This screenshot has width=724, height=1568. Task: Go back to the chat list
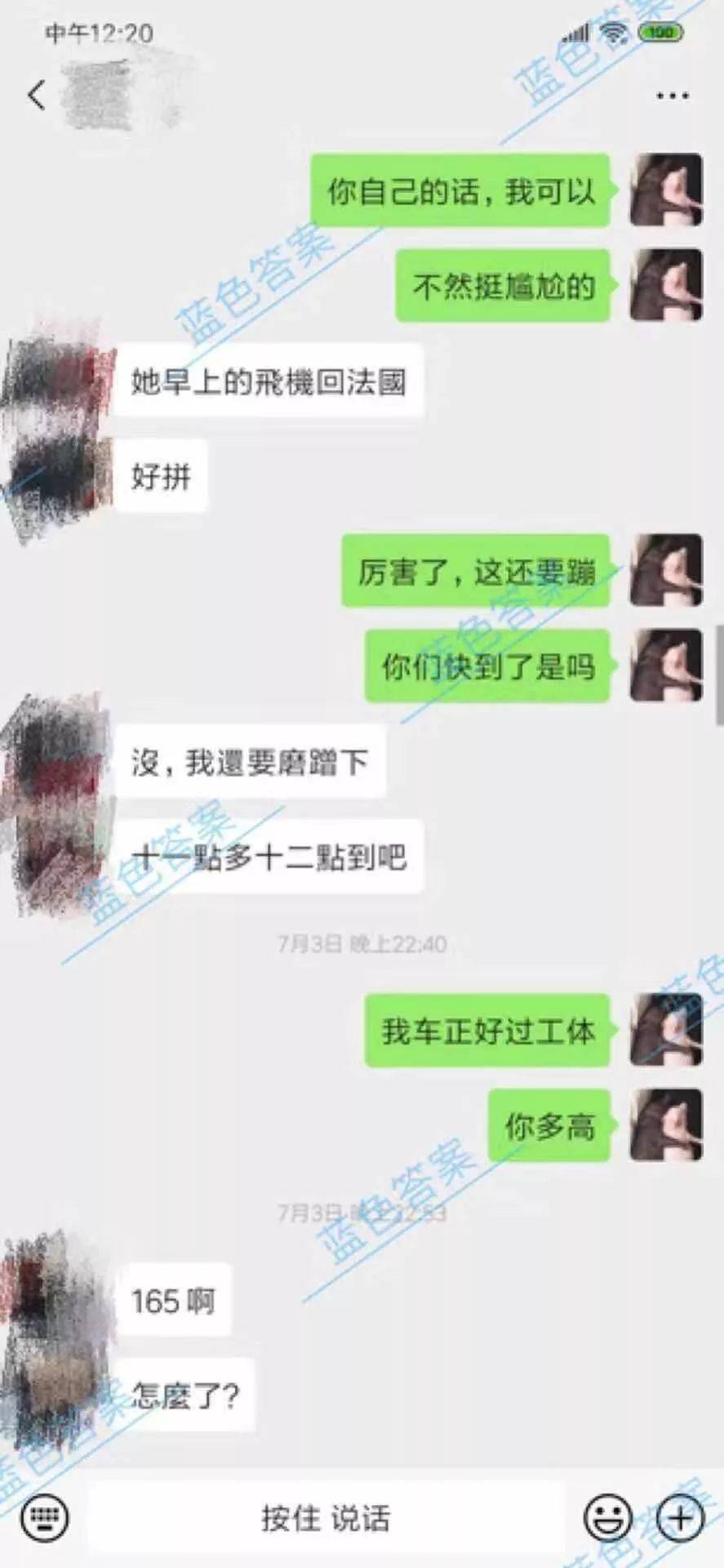click(x=37, y=96)
